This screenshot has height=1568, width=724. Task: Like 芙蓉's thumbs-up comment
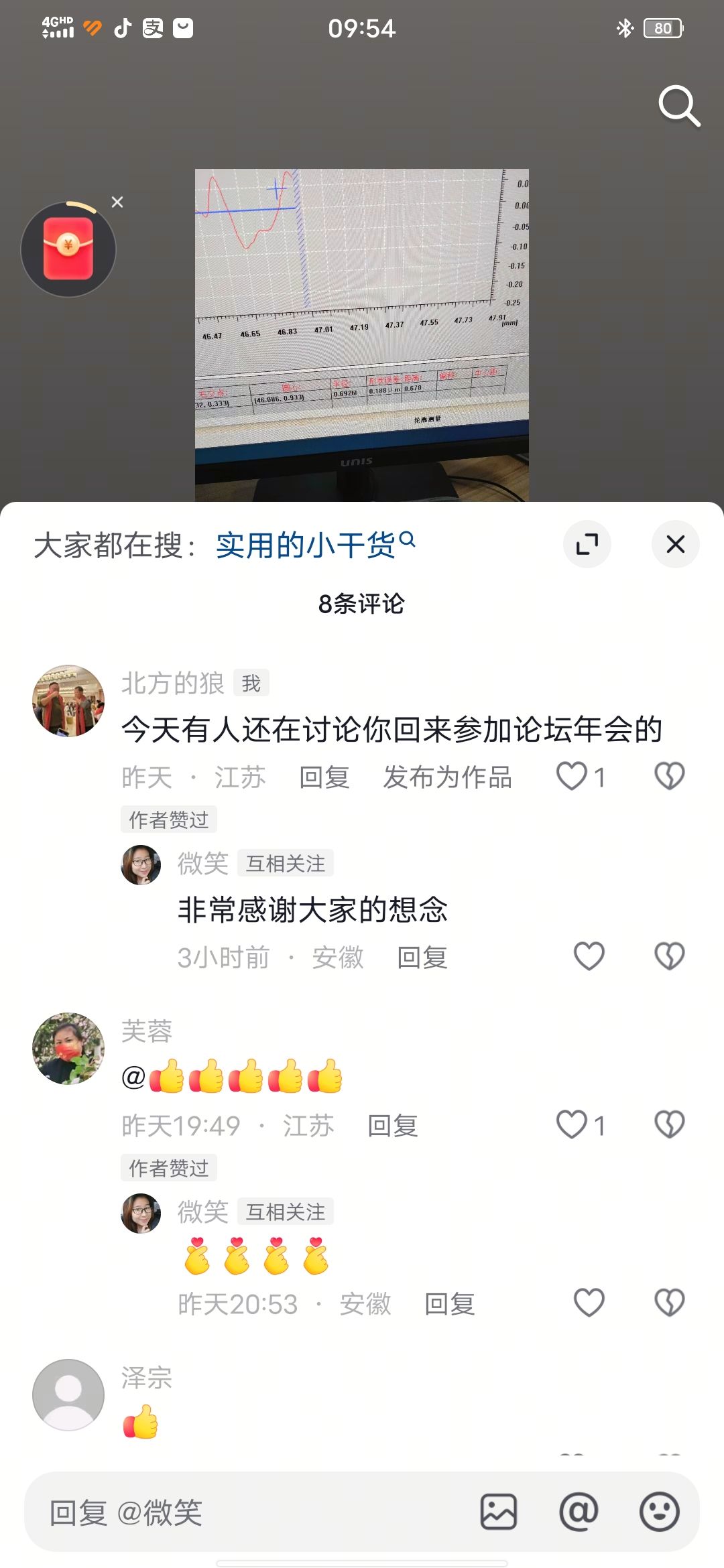click(572, 1124)
